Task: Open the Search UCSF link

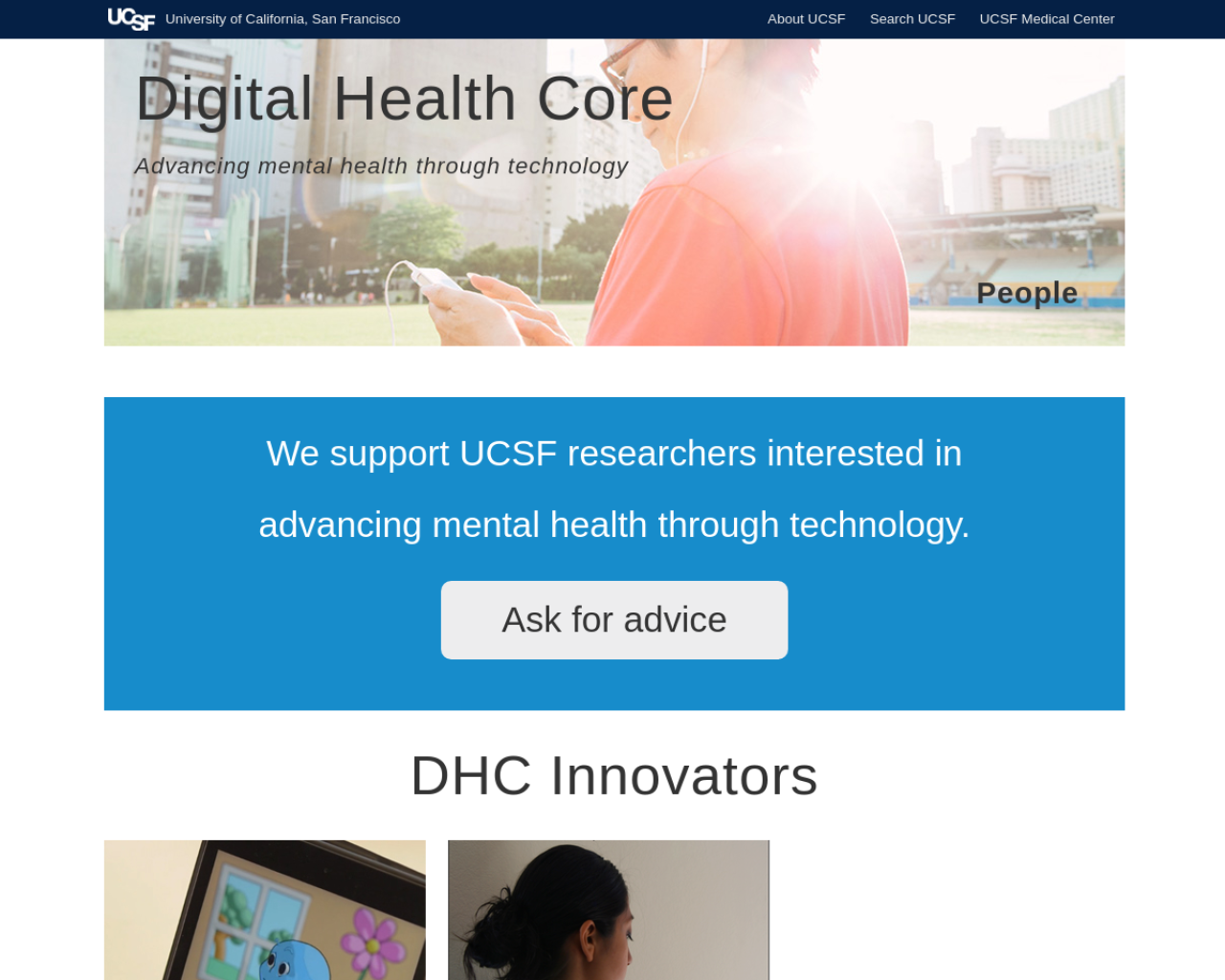Action: [912, 19]
